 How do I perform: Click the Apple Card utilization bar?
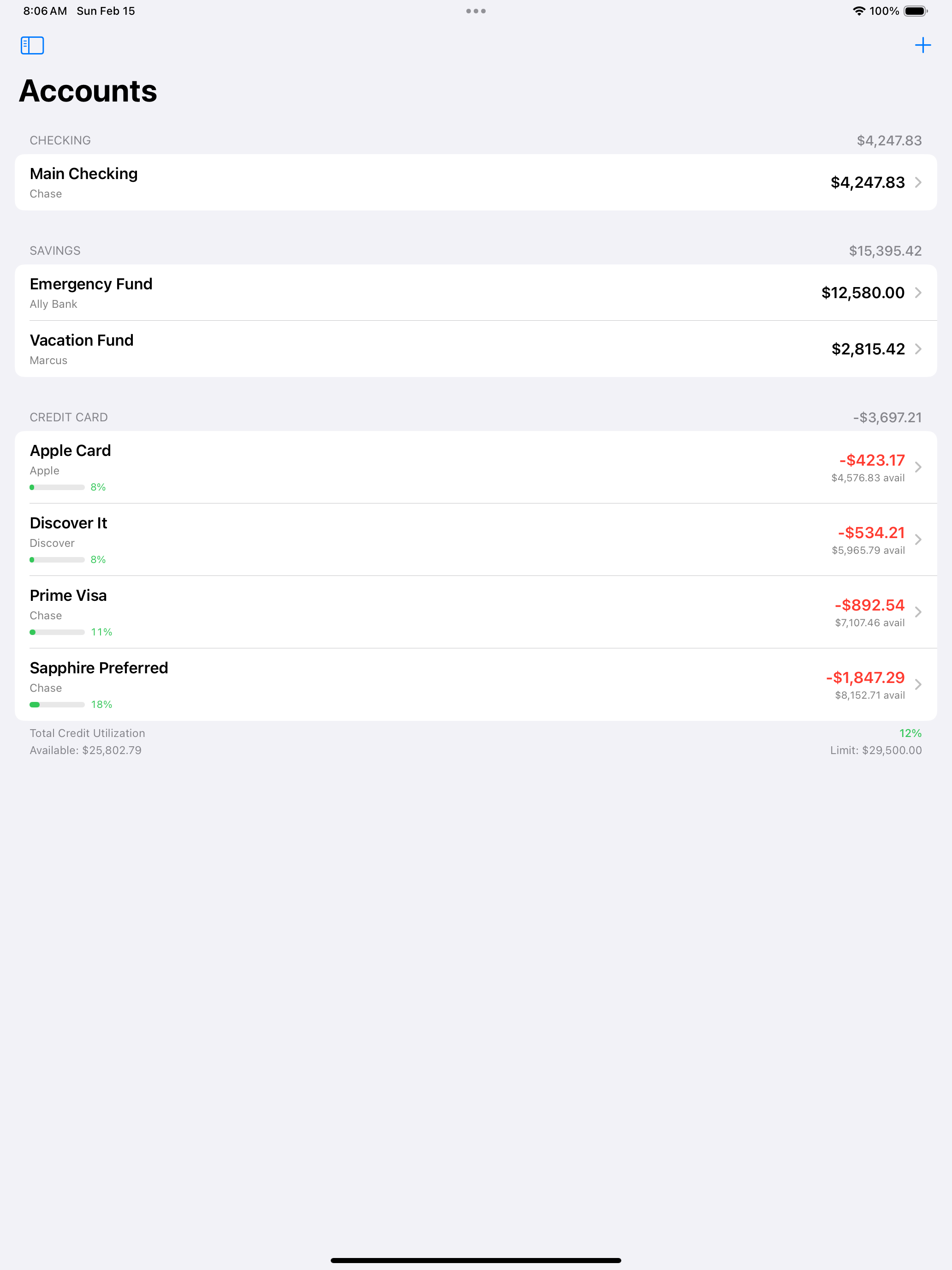57,487
